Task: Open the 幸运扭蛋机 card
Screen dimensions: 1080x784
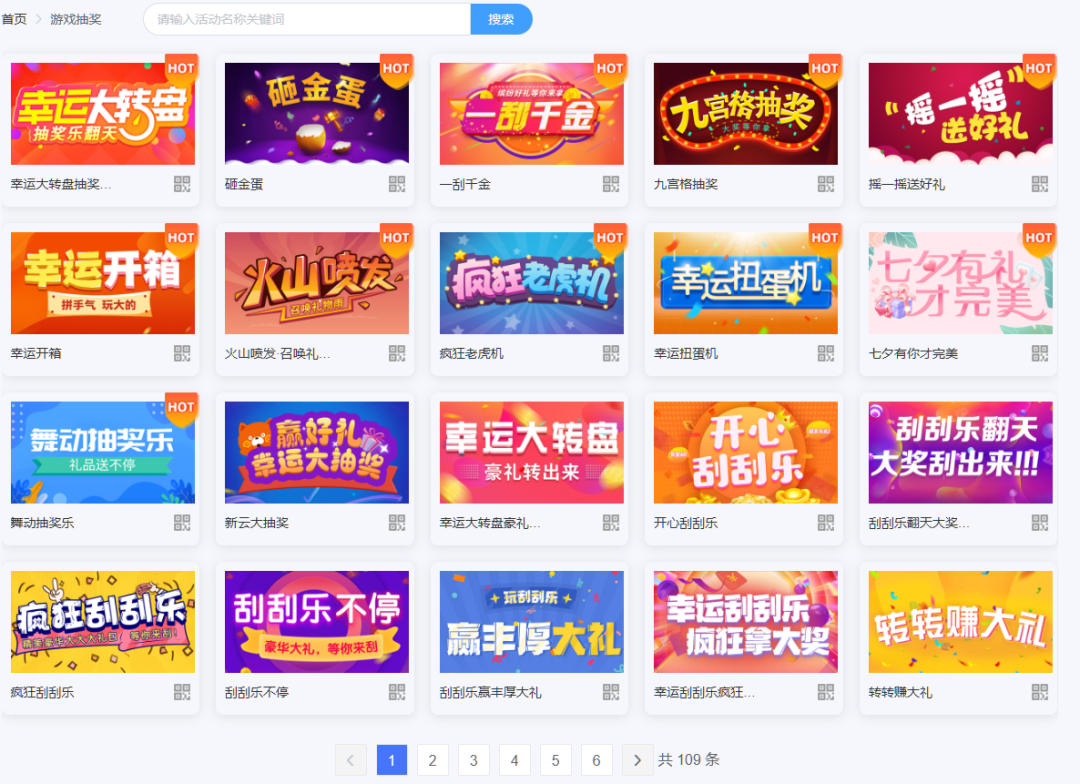Action: click(745, 283)
